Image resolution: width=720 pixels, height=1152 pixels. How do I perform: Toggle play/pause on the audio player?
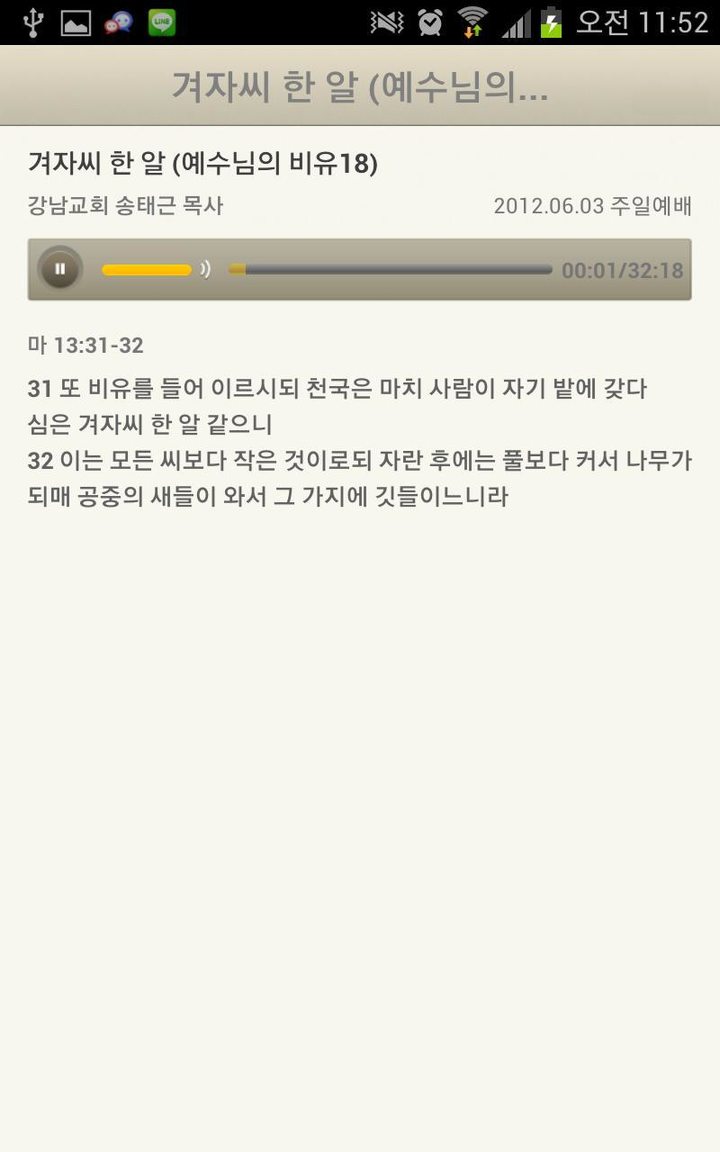61,268
